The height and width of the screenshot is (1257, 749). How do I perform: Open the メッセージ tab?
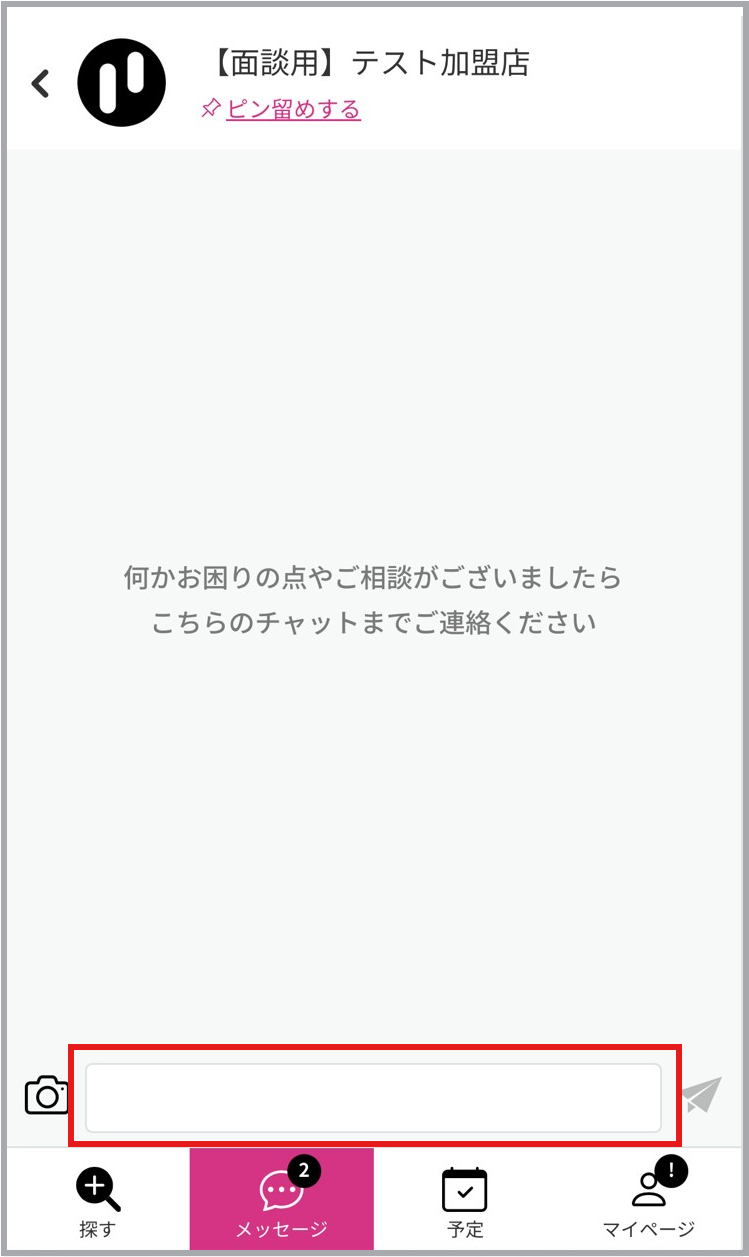coord(281,1200)
